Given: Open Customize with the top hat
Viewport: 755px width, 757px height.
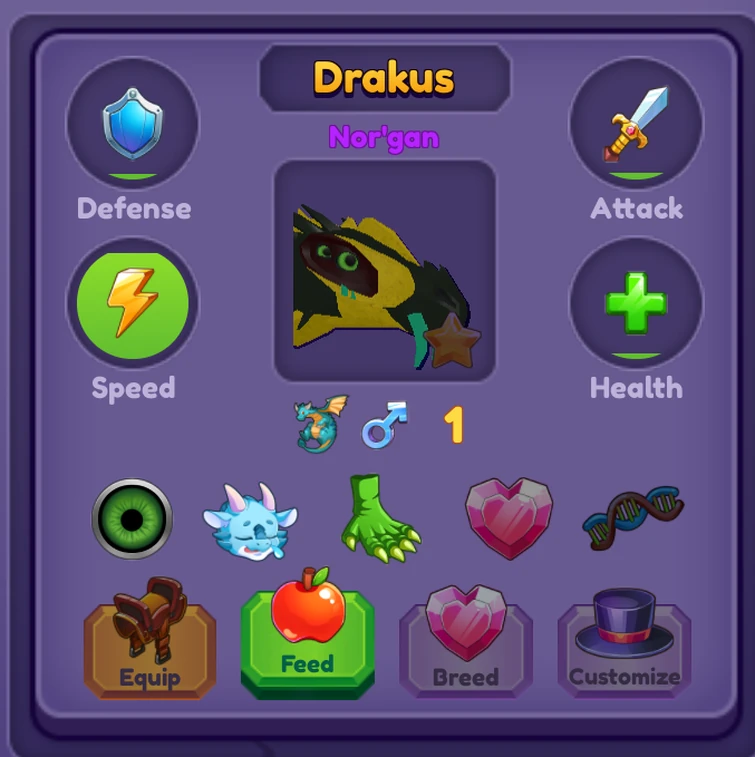Looking at the screenshot, I should [x=623, y=636].
